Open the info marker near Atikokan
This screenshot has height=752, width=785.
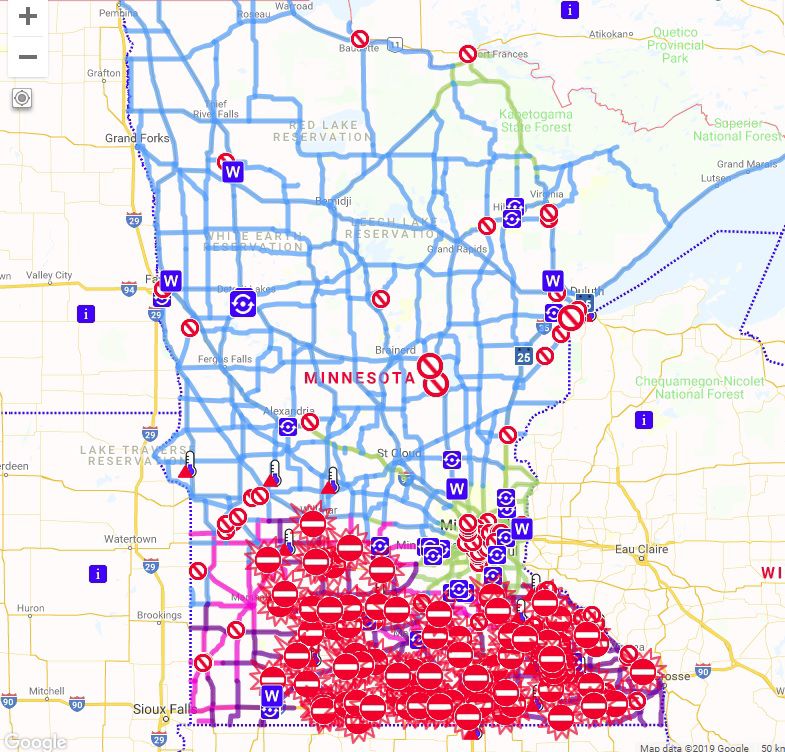571,10
